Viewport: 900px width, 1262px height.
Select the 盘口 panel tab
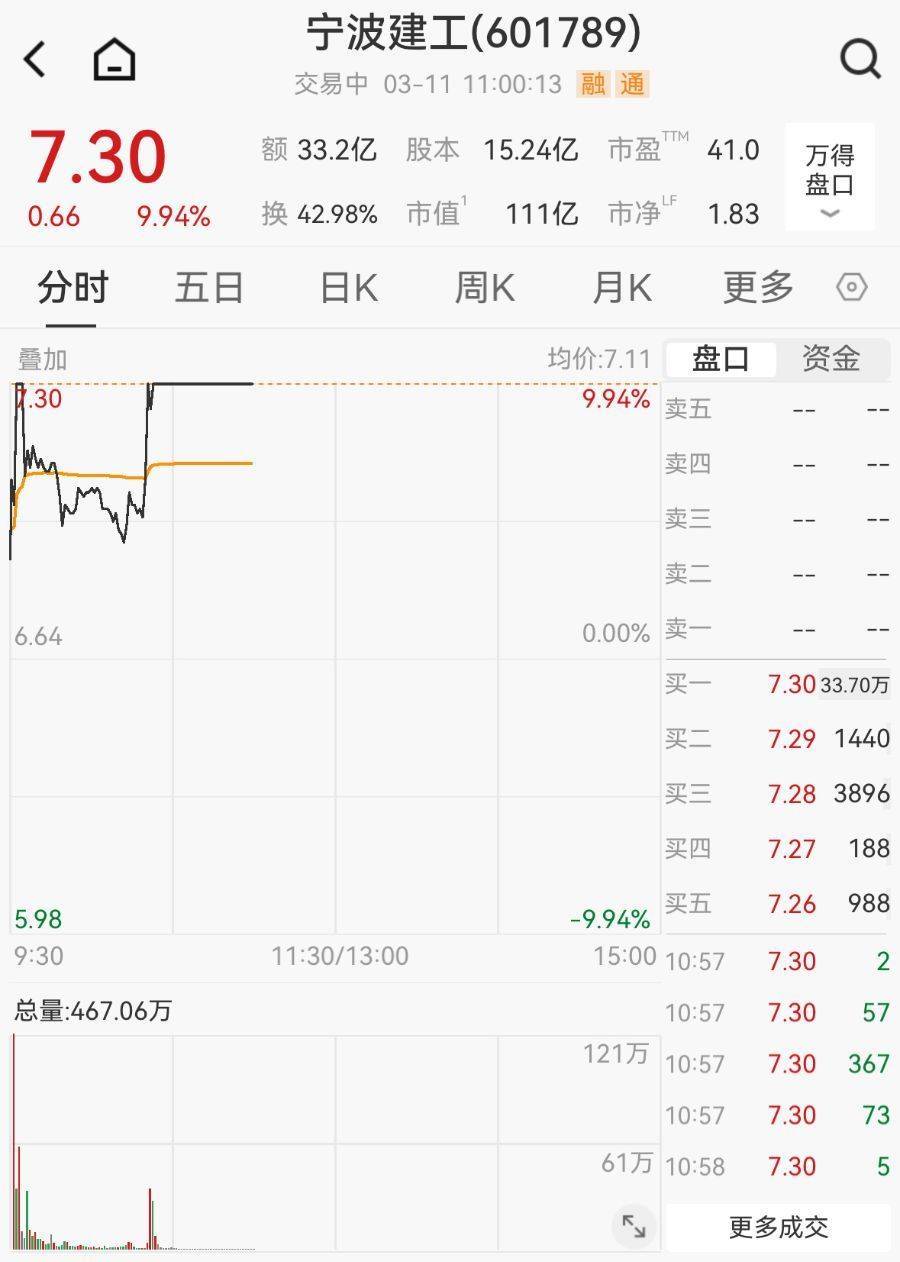[x=721, y=359]
